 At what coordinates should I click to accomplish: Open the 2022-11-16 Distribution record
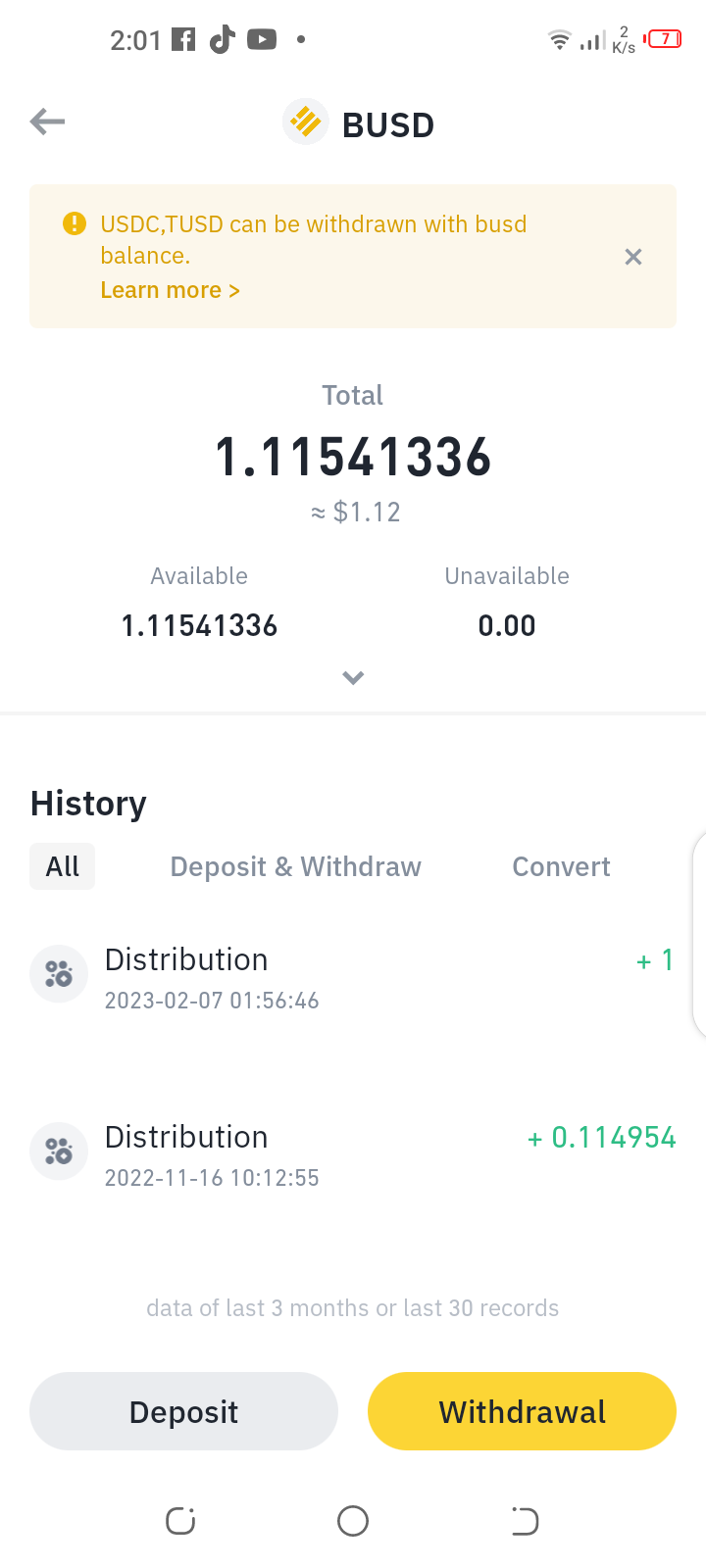[x=353, y=1154]
